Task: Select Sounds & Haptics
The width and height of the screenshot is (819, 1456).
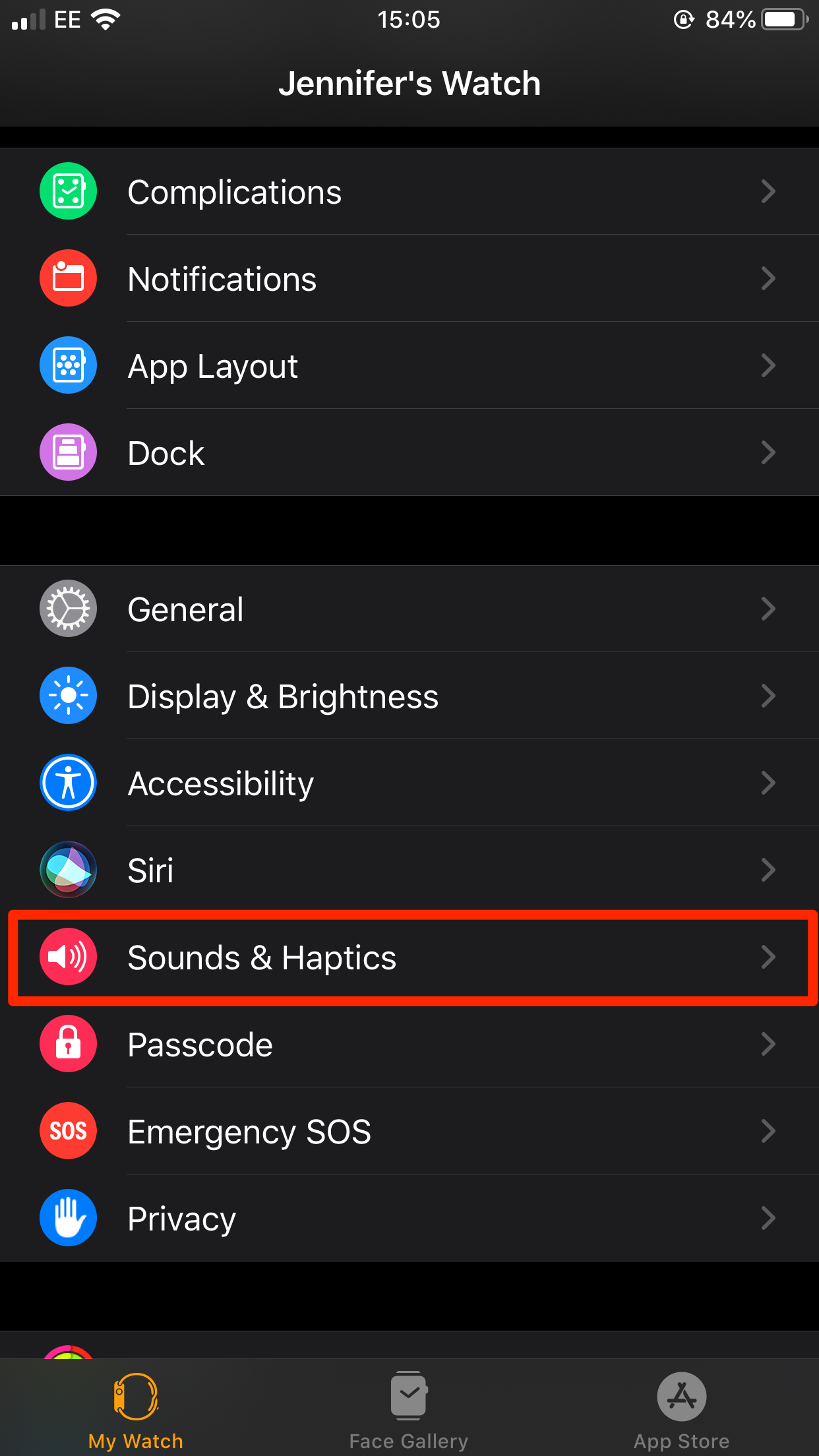Action: click(x=409, y=957)
